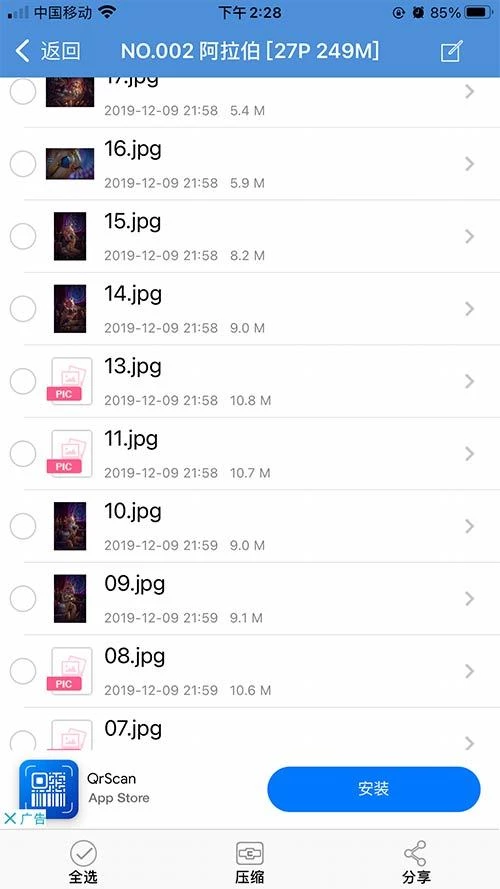500x889 pixels.
Task: Install QrScan via the 安装 button
Action: (x=374, y=789)
